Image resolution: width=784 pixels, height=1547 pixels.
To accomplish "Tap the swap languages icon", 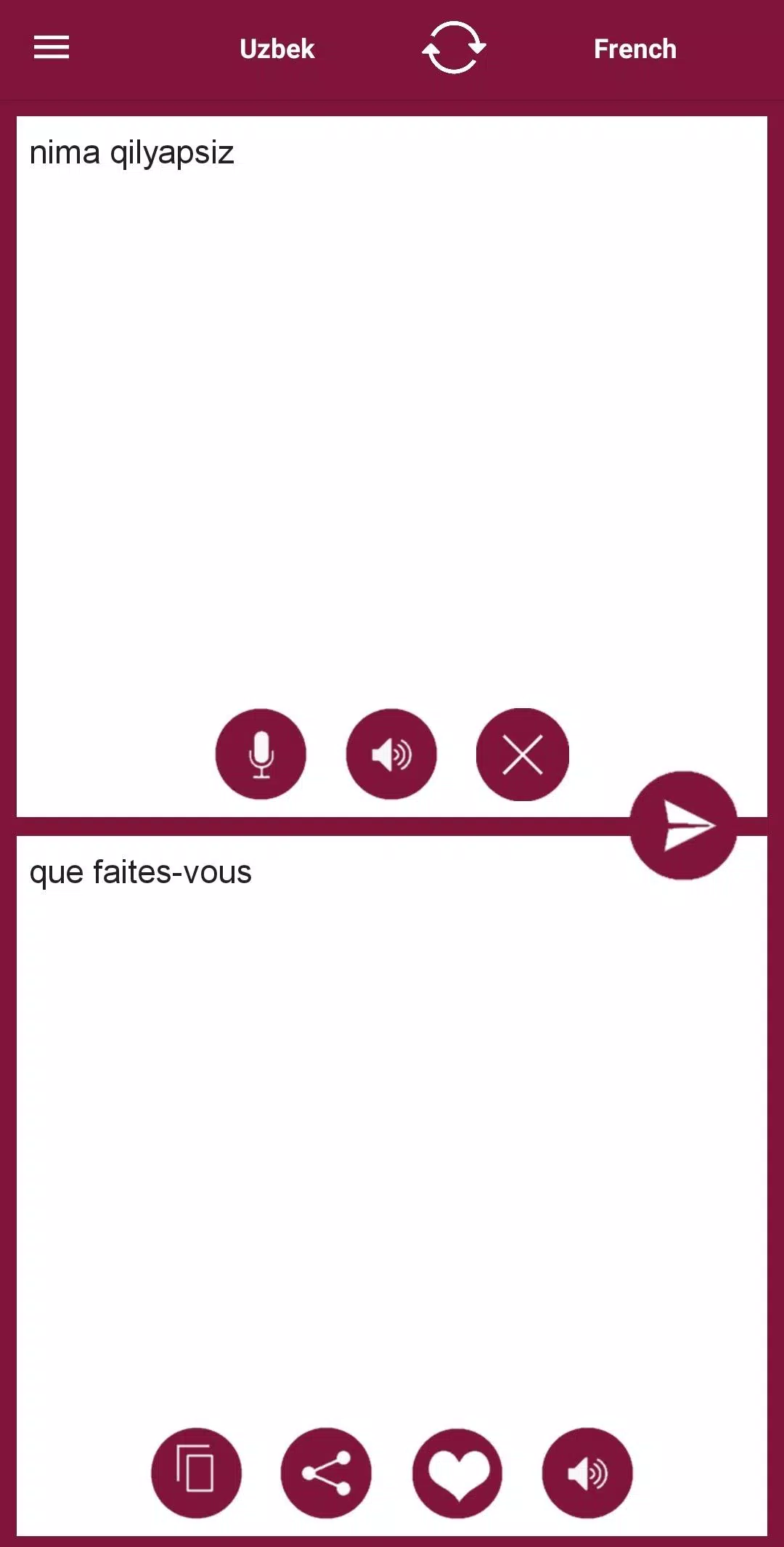I will 454,48.
